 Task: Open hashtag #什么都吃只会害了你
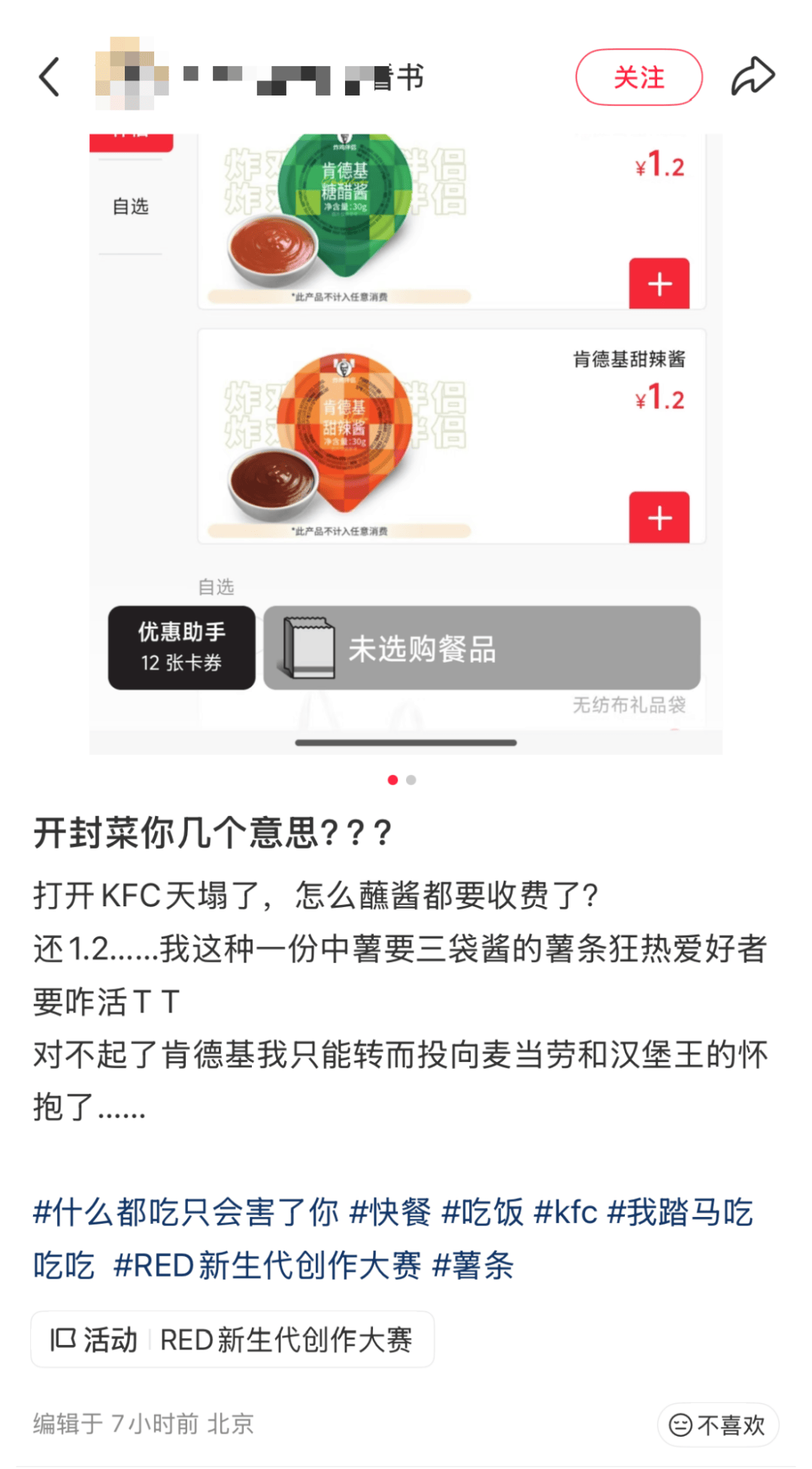click(x=186, y=1213)
